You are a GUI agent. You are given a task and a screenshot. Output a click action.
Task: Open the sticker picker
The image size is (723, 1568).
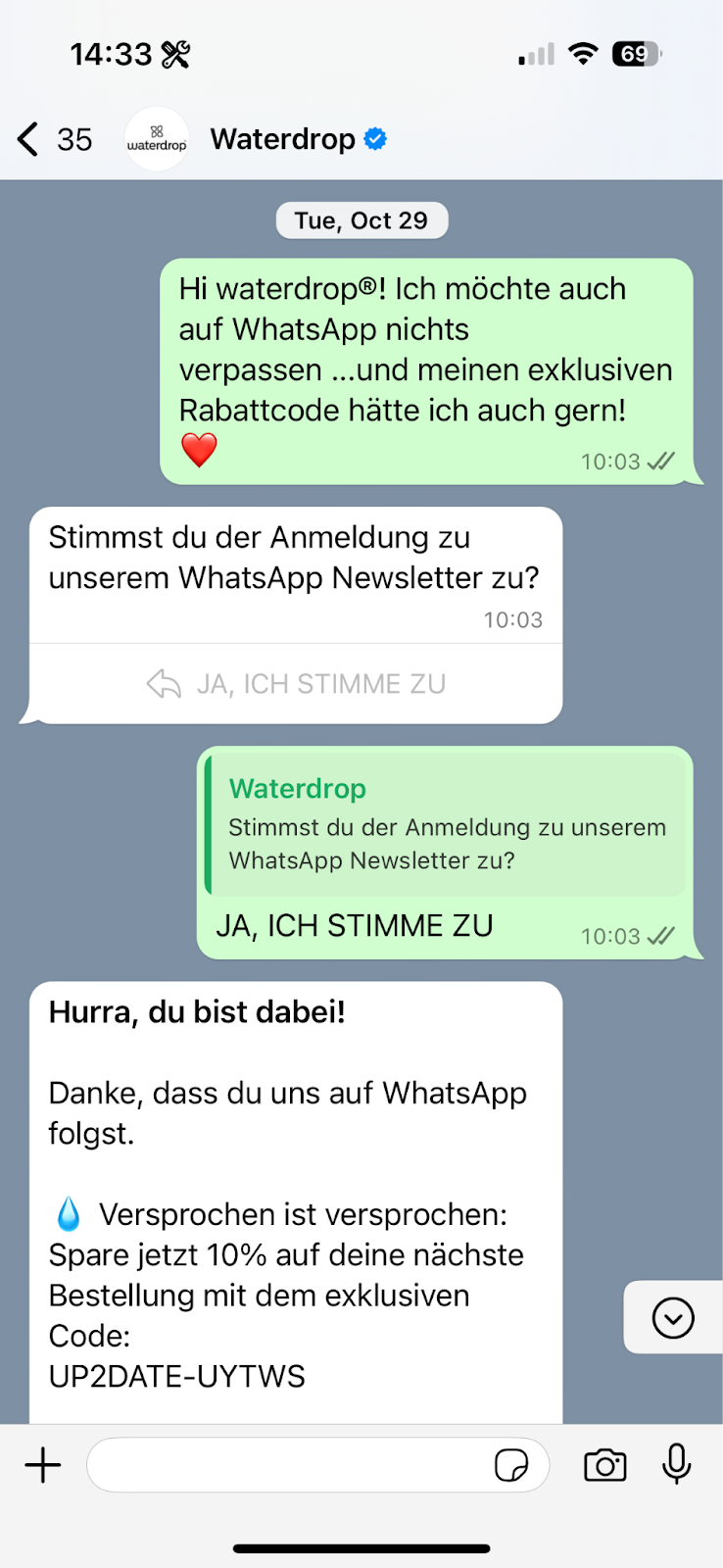tap(511, 1465)
